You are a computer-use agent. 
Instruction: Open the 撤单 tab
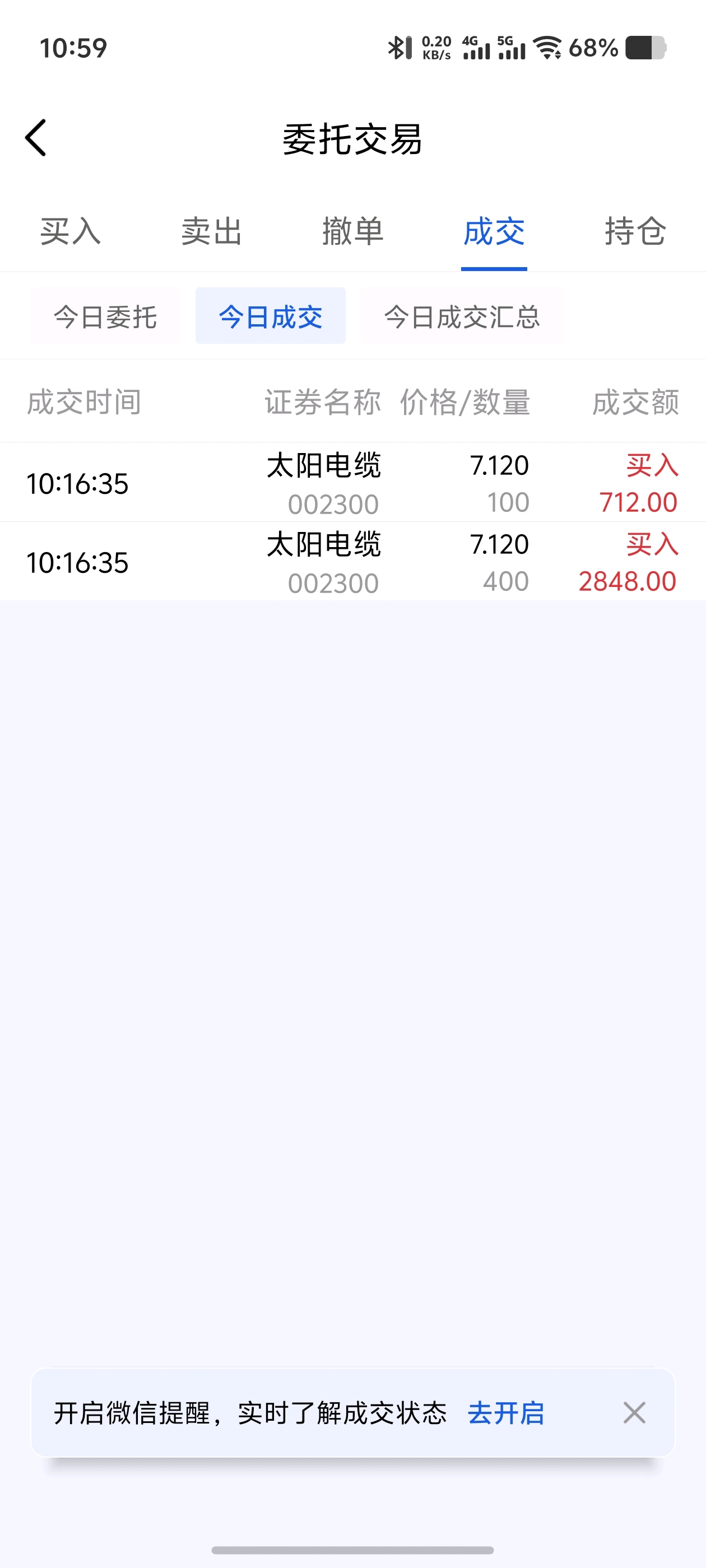pos(352,231)
